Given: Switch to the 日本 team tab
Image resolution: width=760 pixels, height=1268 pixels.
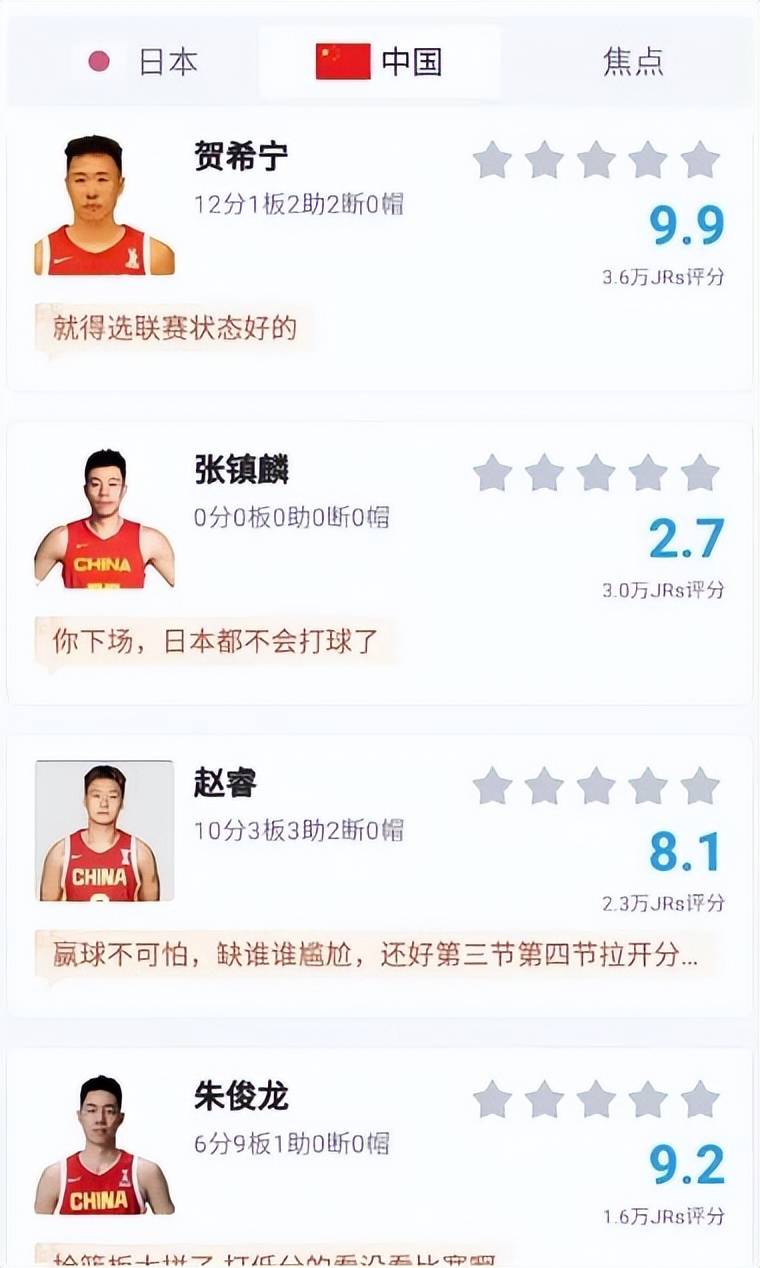Looking at the screenshot, I should click(x=143, y=62).
